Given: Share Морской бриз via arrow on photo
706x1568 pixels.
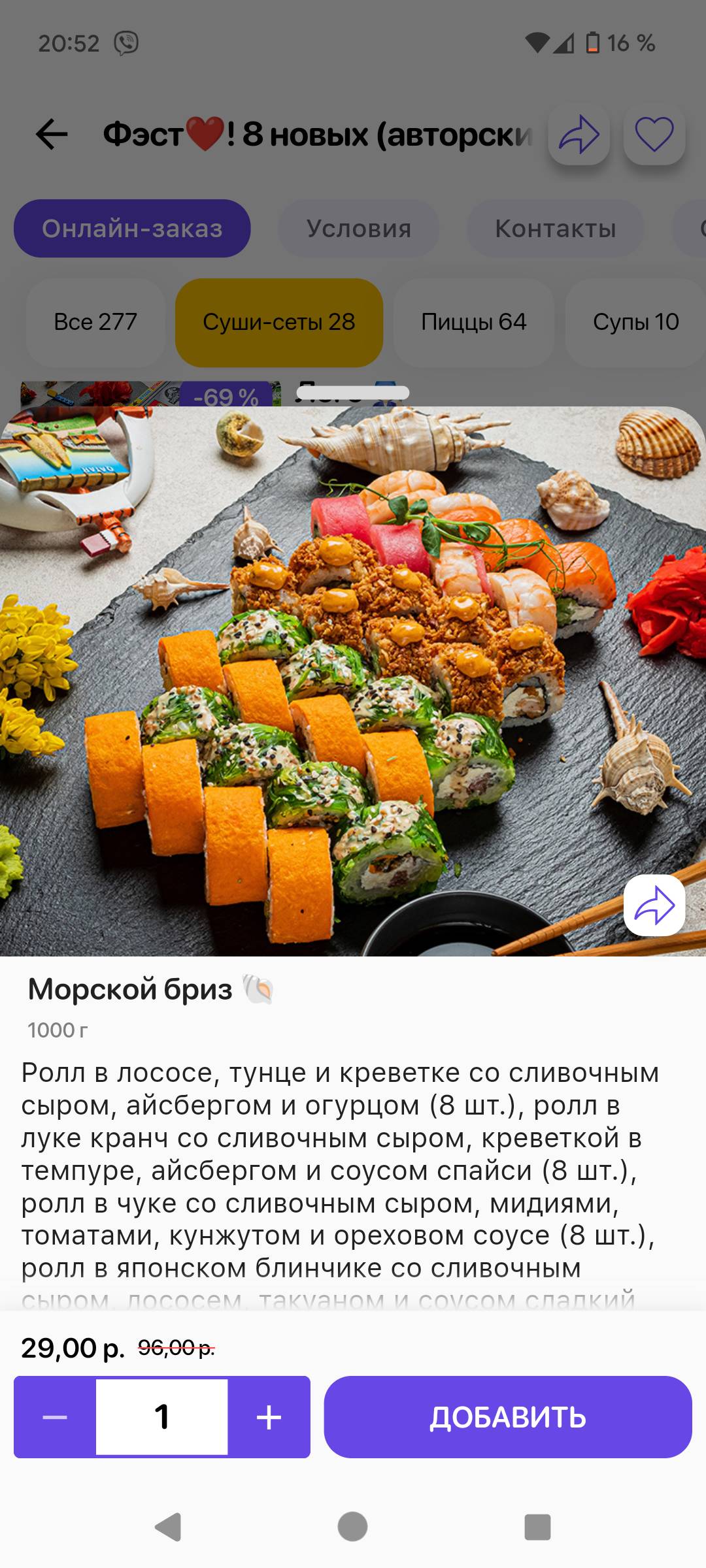Looking at the screenshot, I should click(654, 906).
